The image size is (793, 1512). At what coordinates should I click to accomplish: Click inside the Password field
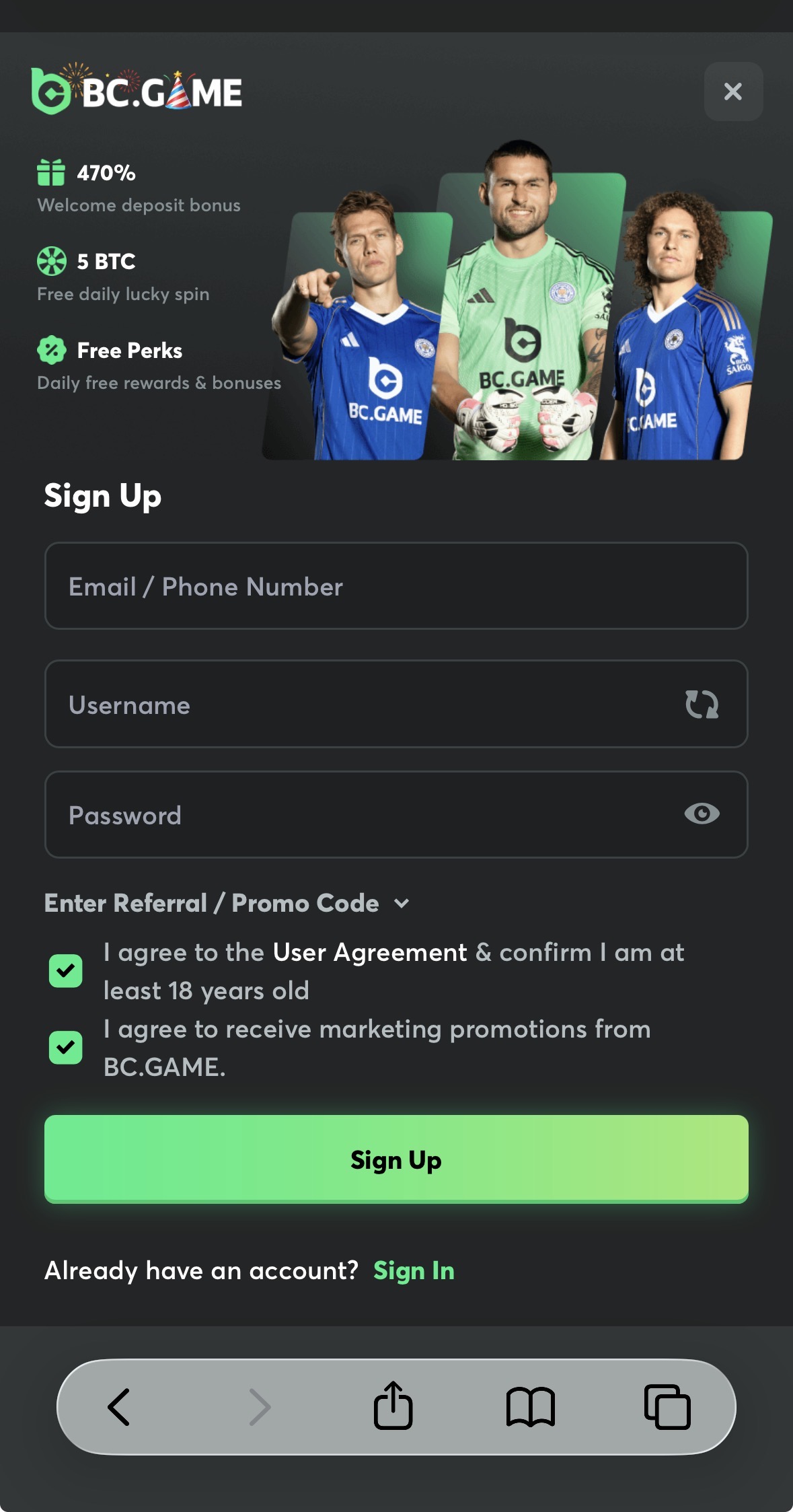[336, 814]
